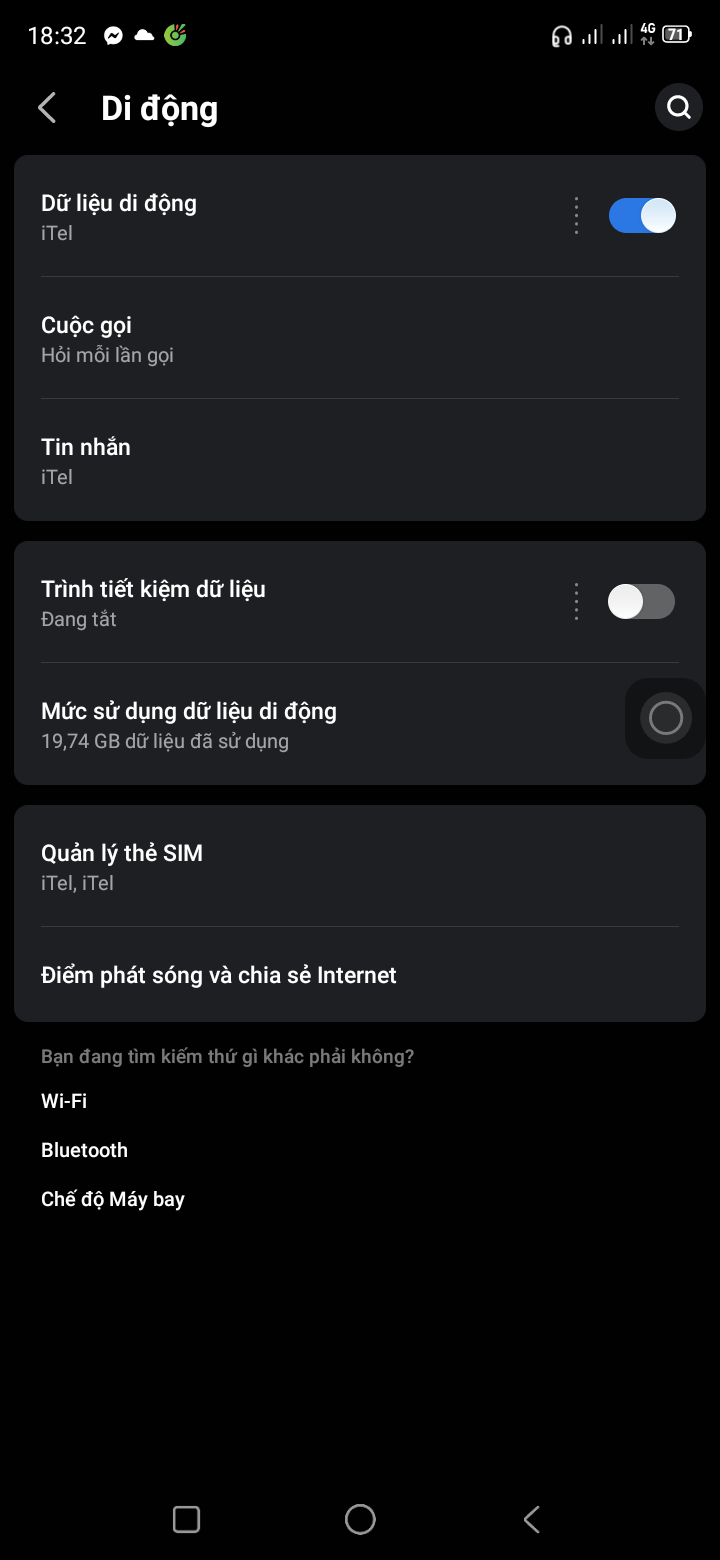The height and width of the screenshot is (1560, 720).
Task: Go to the home screen
Action: tap(360, 1519)
